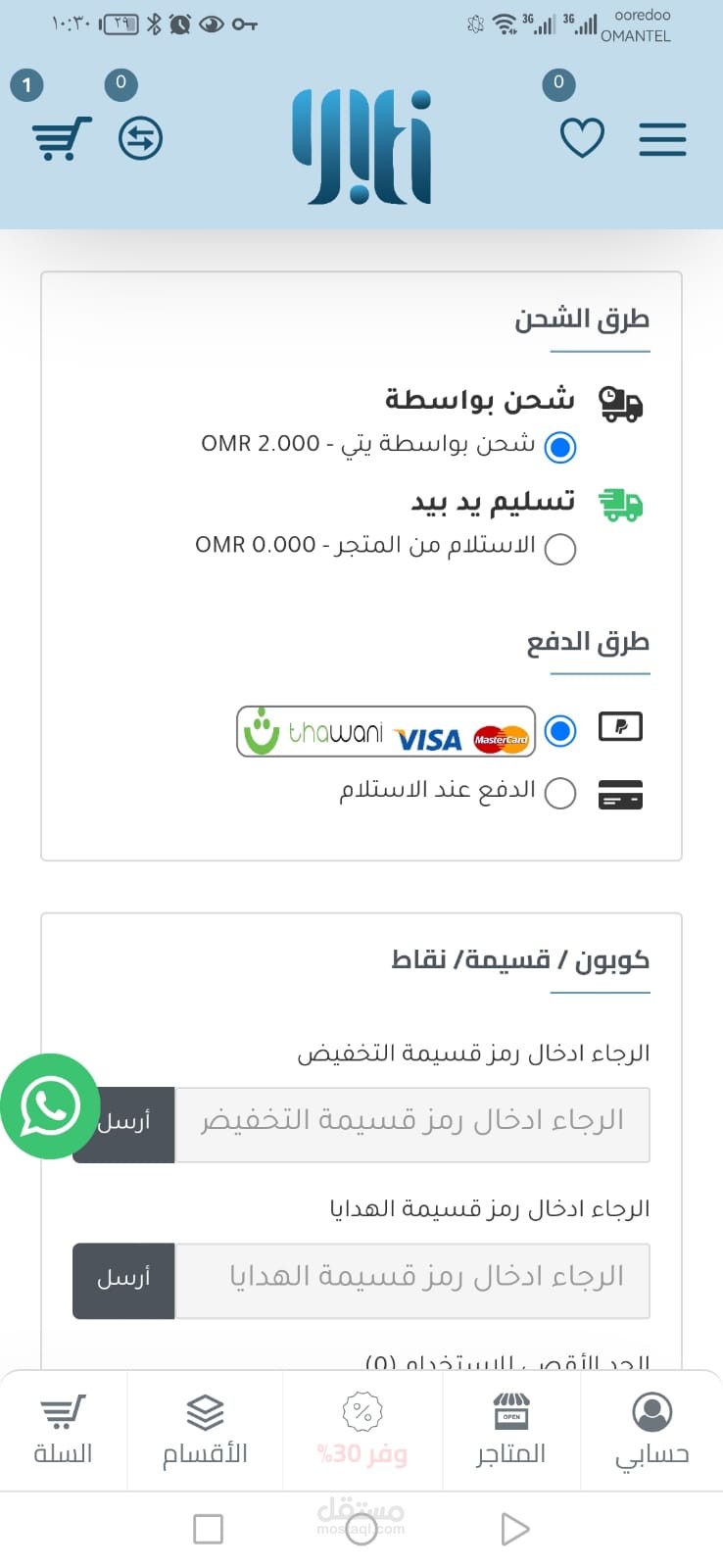Screen dimensions: 723x1568
Task: Open the compare products icon
Action: coord(140,138)
